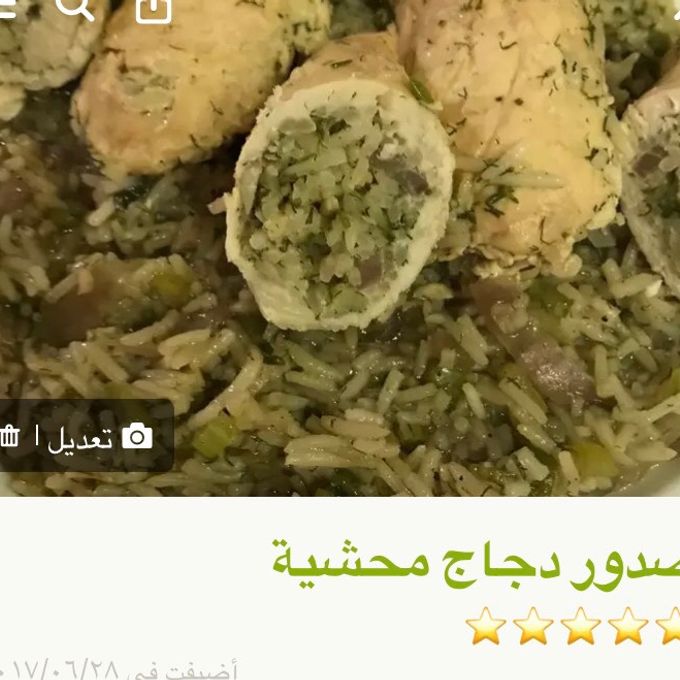Open recipe search magnifier icon
Viewport: 680px width, 680px height.
(x=74, y=8)
